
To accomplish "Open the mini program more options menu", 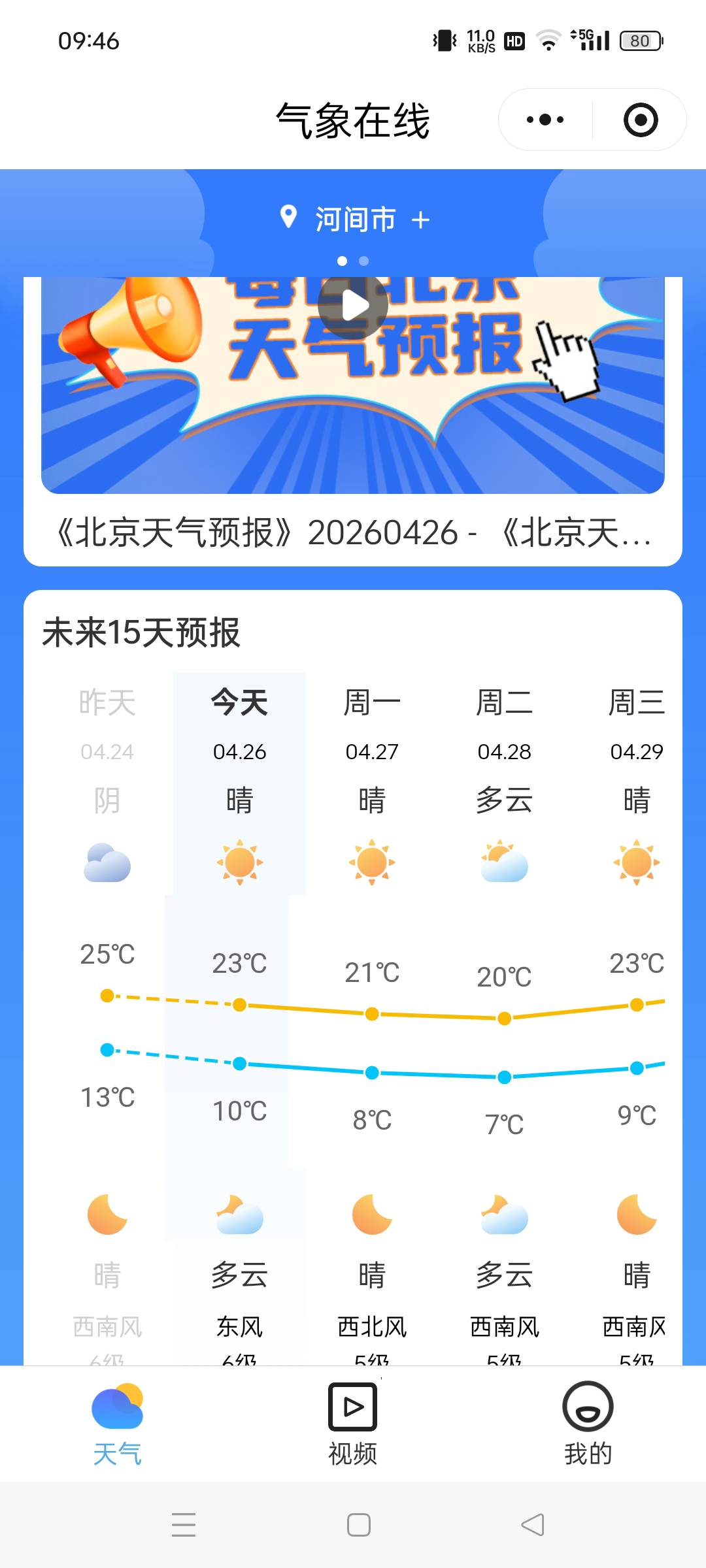I will 545,120.
